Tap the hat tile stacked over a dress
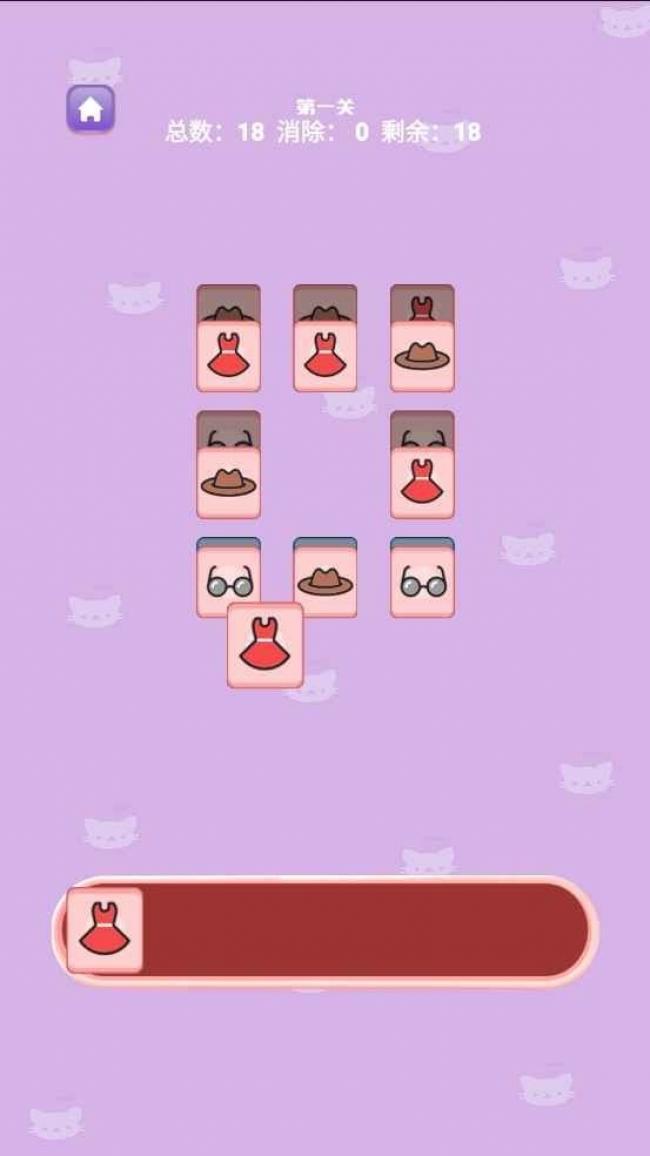650x1156 pixels. [x=422, y=356]
